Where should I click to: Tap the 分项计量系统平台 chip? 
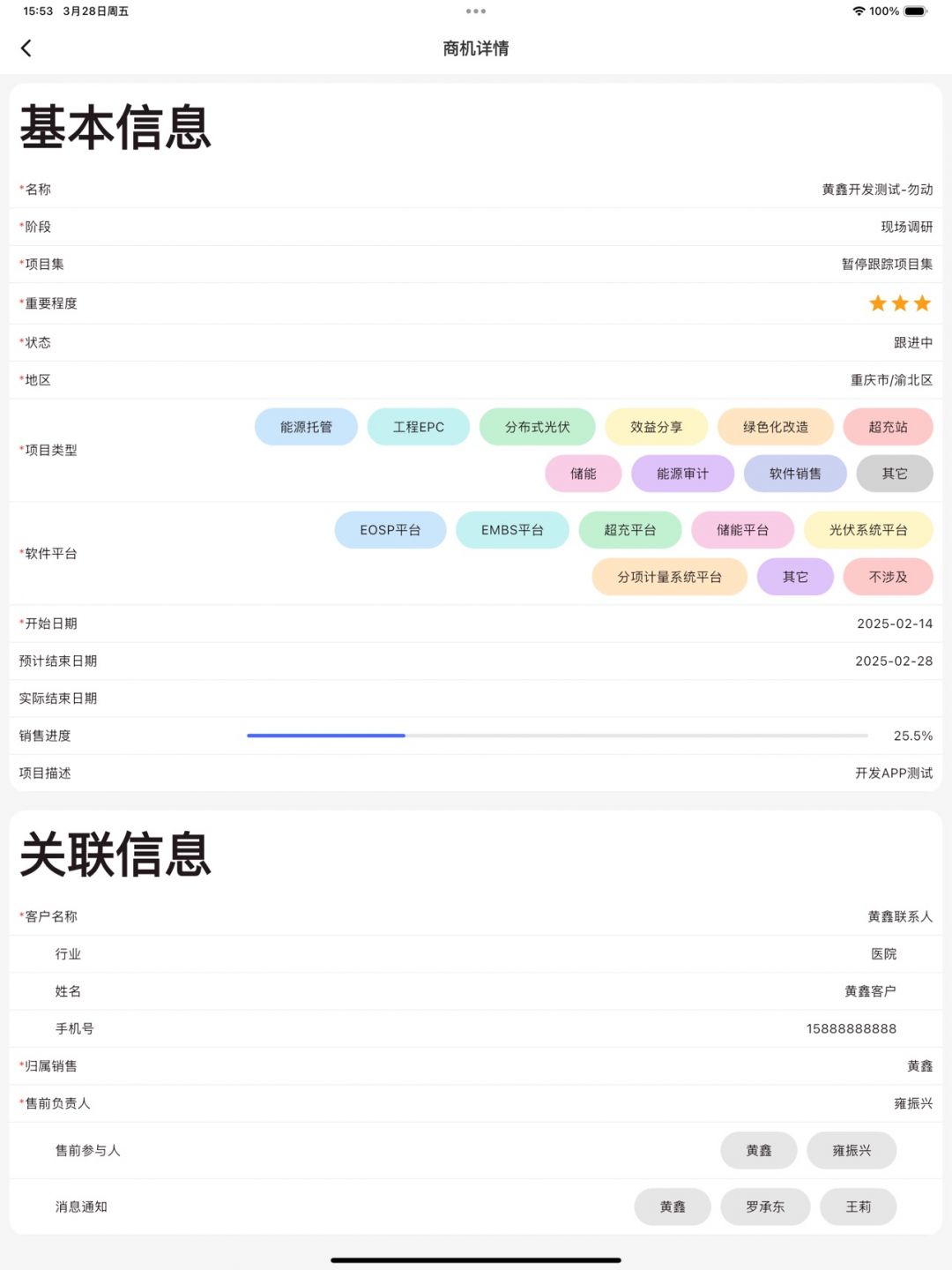pyautogui.click(x=670, y=577)
